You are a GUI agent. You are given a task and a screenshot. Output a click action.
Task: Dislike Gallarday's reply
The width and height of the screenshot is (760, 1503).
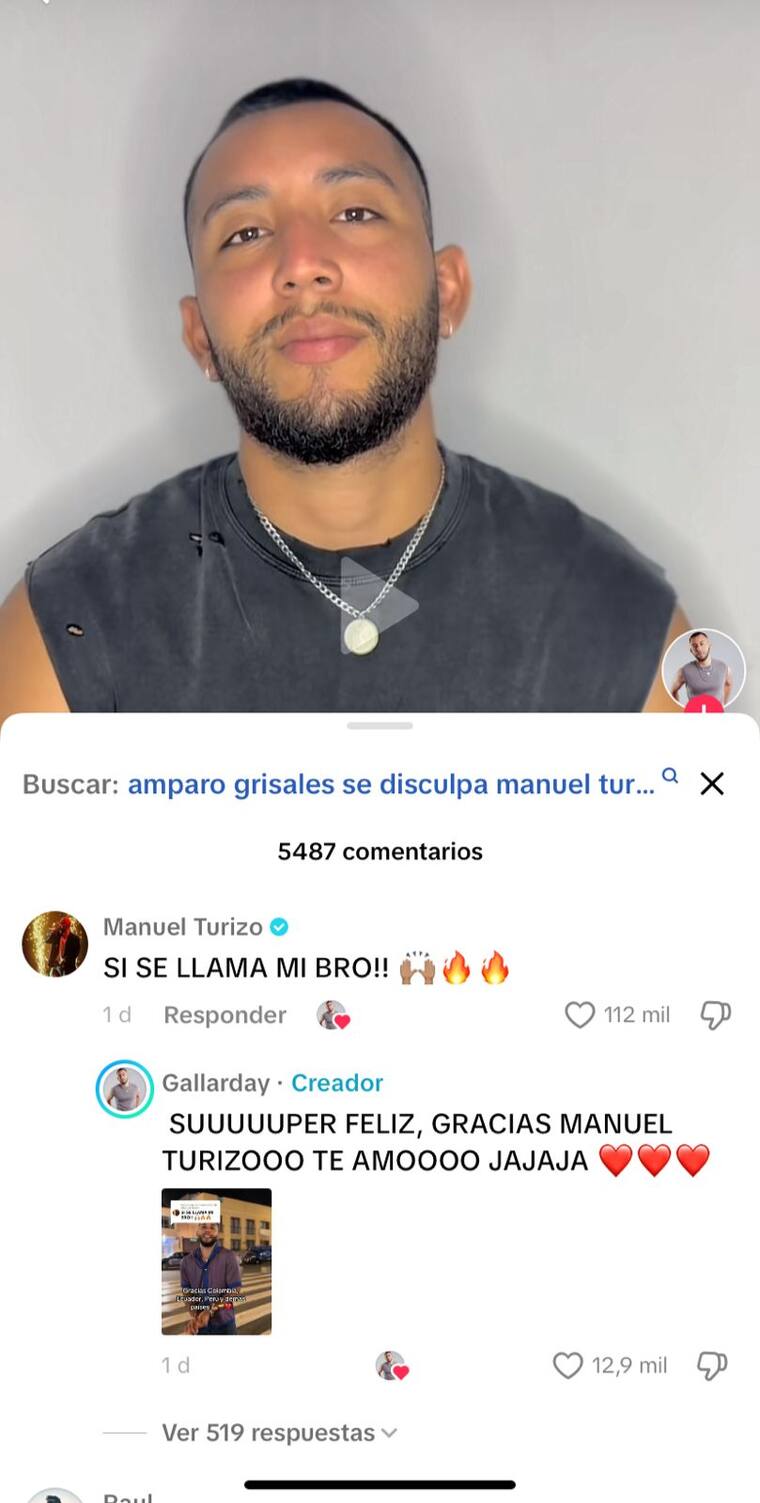(711, 1365)
